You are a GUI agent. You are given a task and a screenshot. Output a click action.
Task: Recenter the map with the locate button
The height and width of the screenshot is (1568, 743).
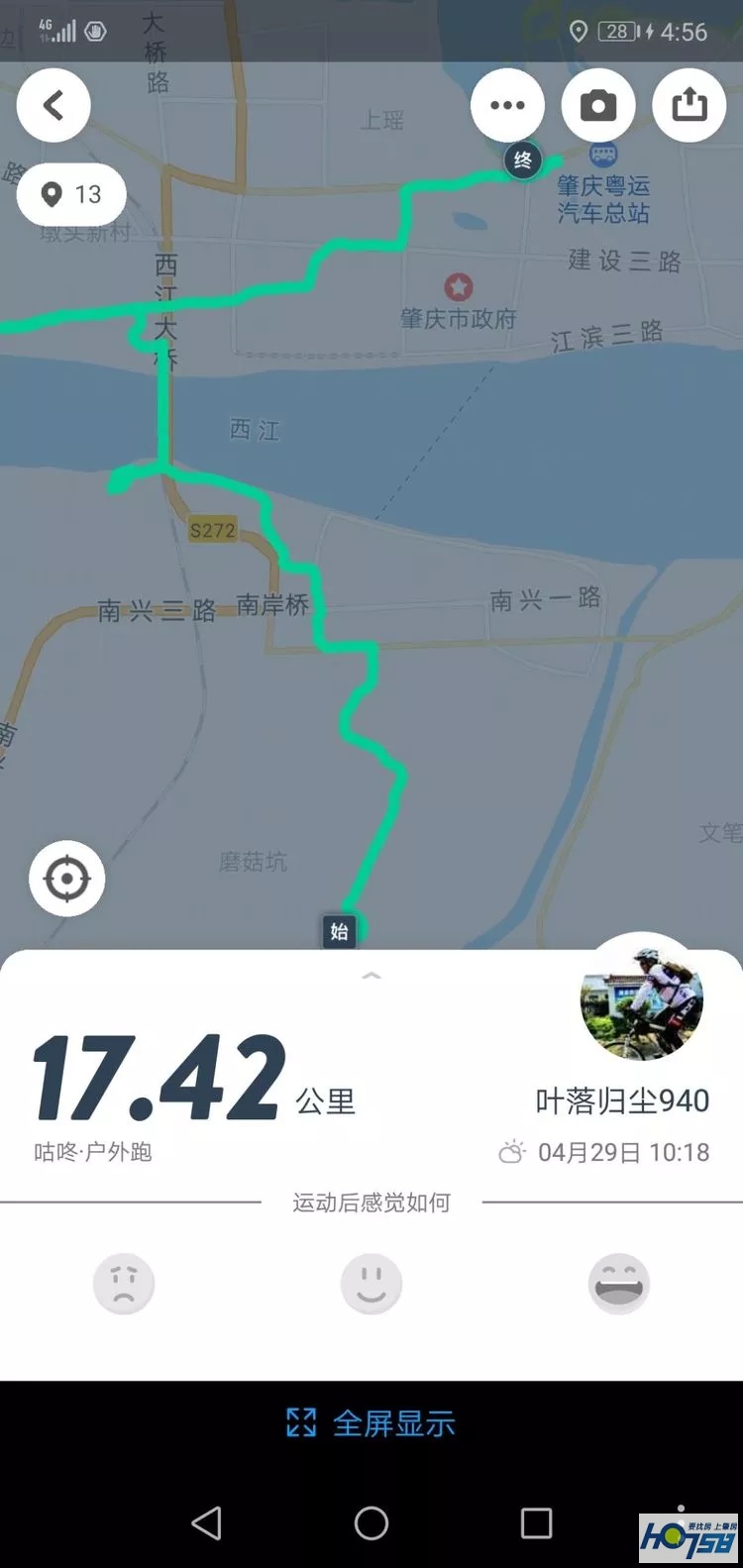pos(66,879)
